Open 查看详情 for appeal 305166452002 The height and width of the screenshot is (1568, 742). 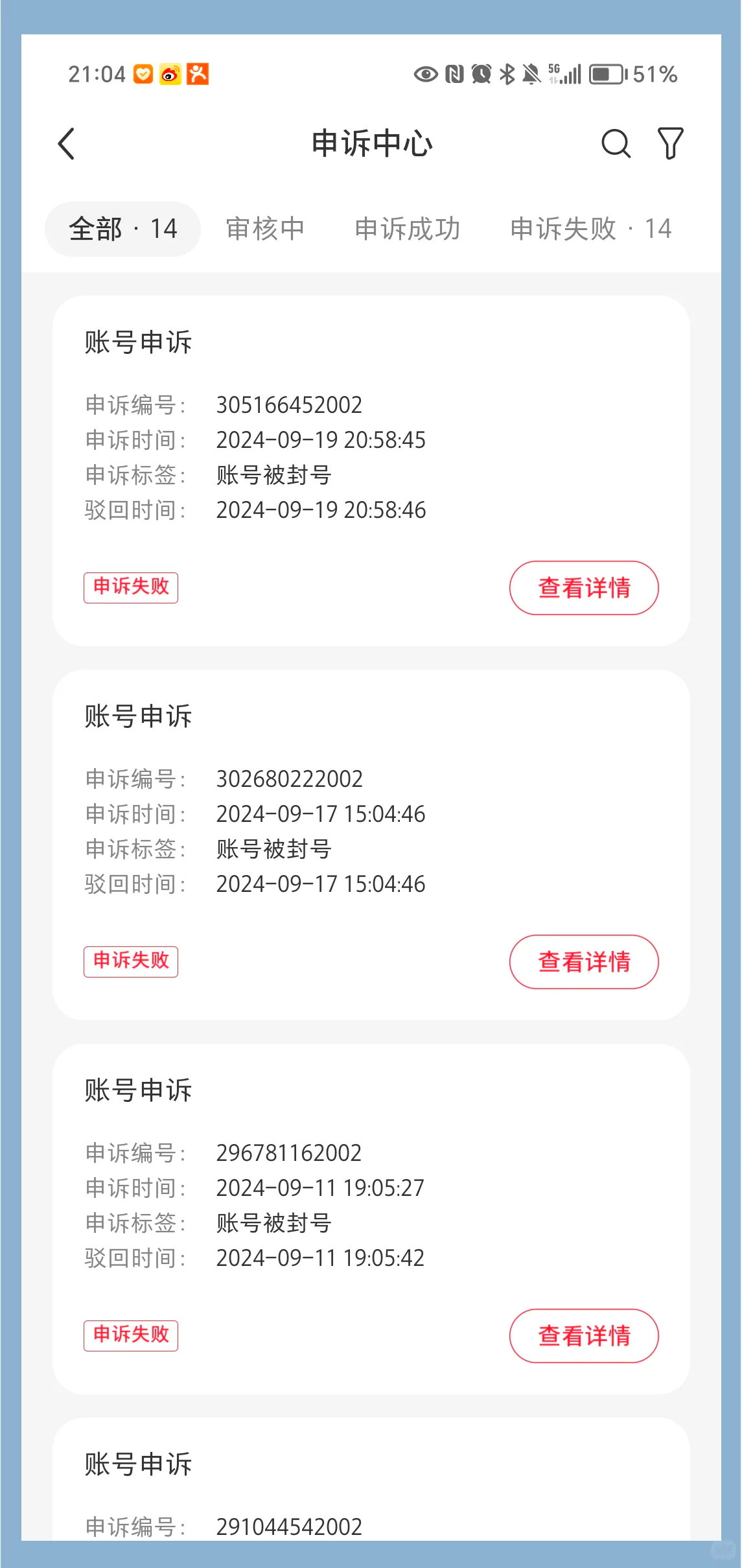[583, 588]
